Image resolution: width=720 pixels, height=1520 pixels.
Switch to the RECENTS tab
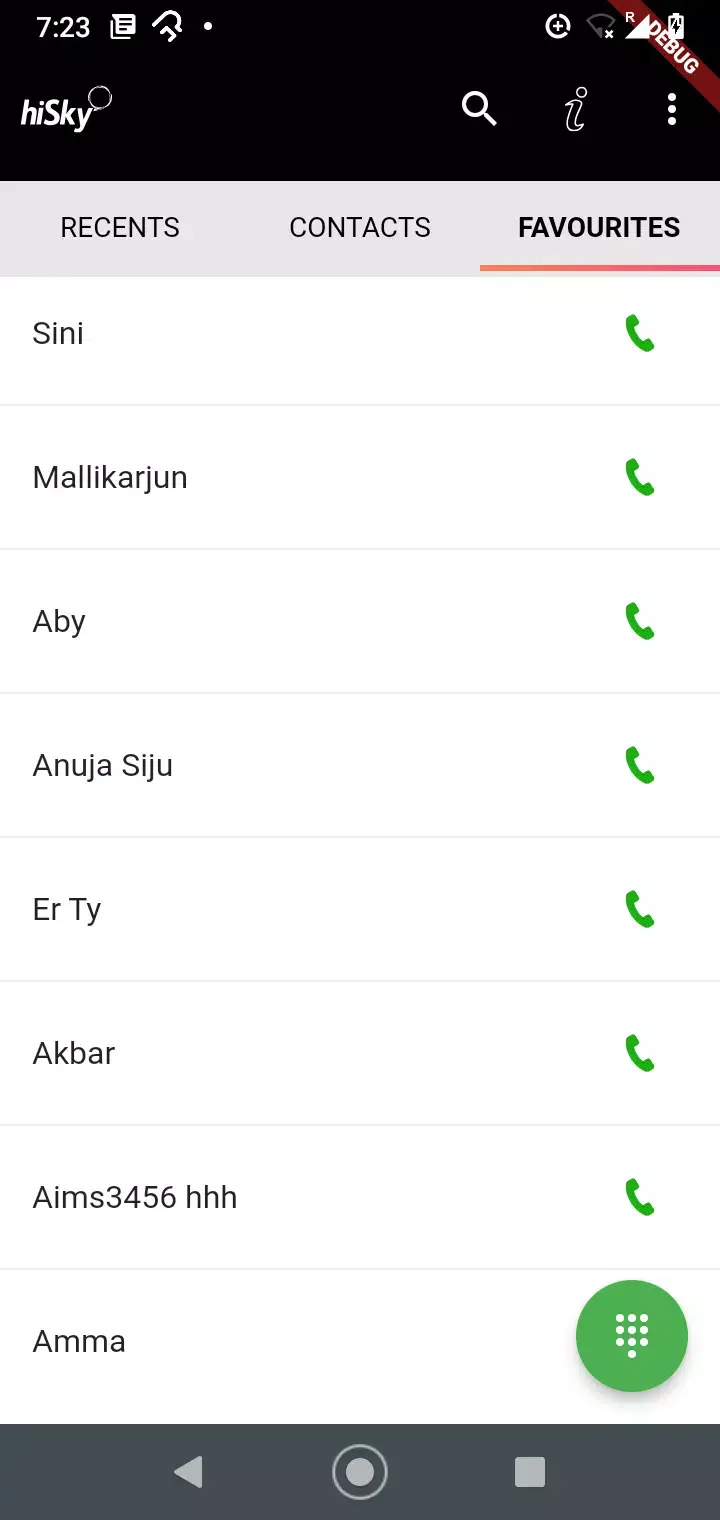click(x=119, y=227)
